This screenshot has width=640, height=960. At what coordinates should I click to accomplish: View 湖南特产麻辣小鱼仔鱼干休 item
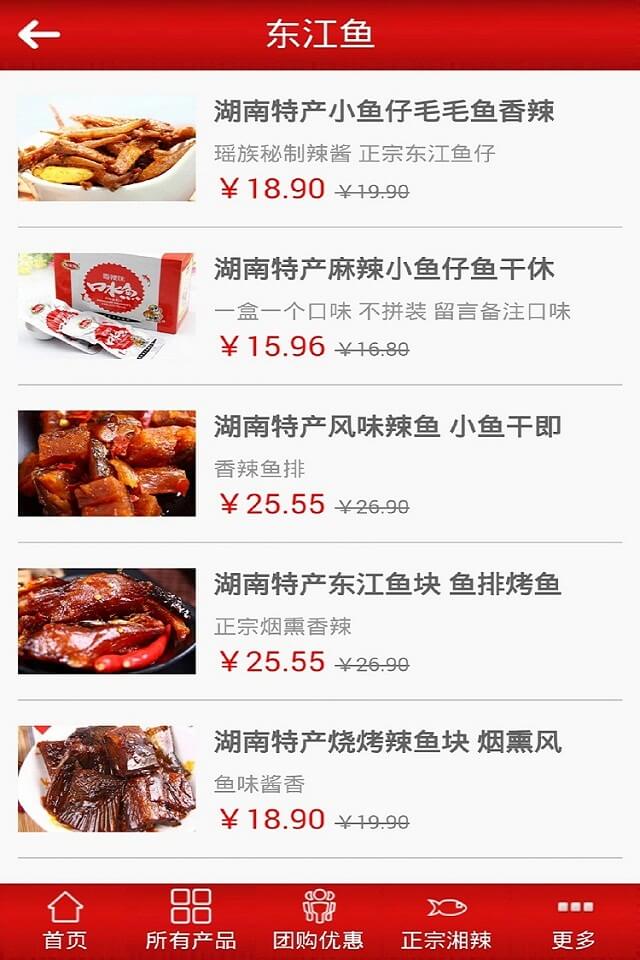click(x=384, y=269)
